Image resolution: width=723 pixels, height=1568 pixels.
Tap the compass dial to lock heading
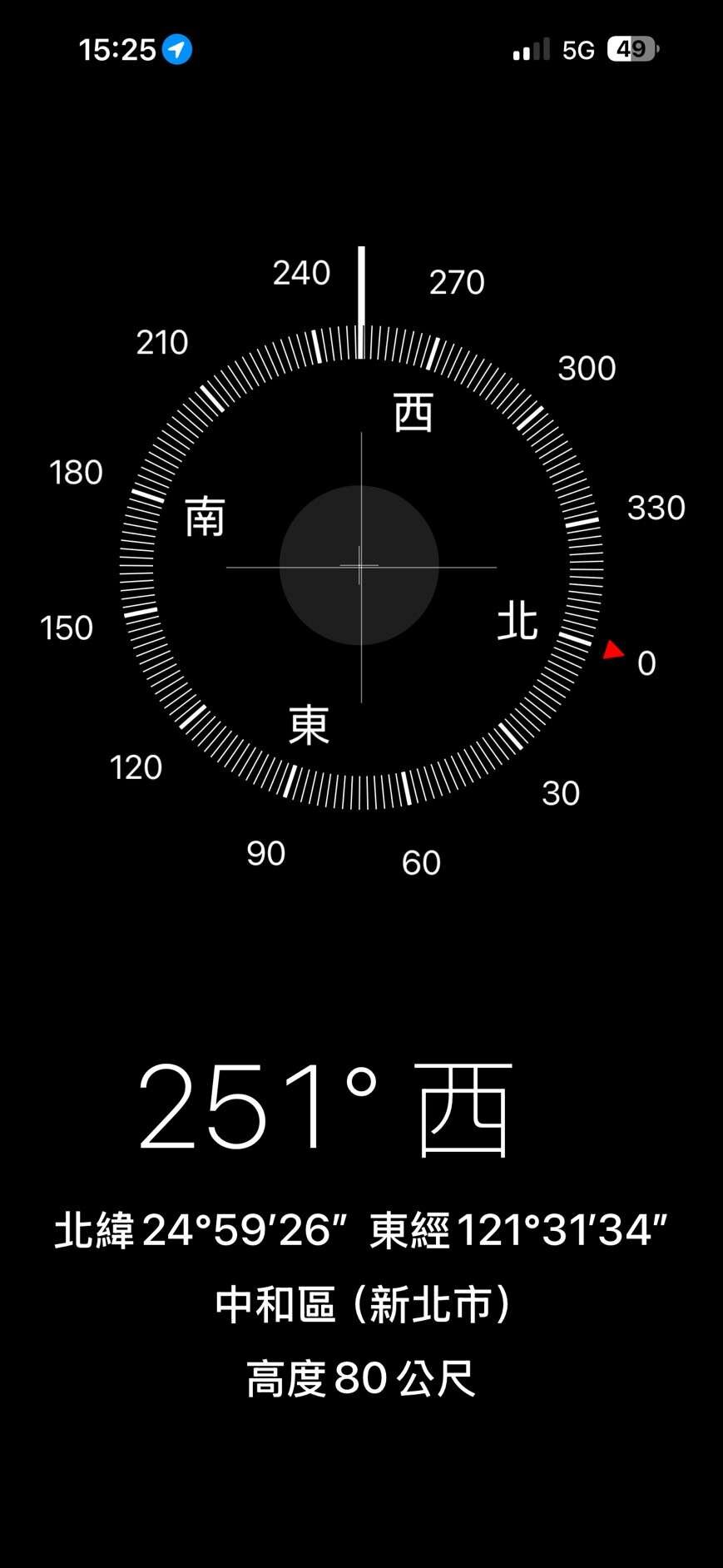pyautogui.click(x=360, y=567)
